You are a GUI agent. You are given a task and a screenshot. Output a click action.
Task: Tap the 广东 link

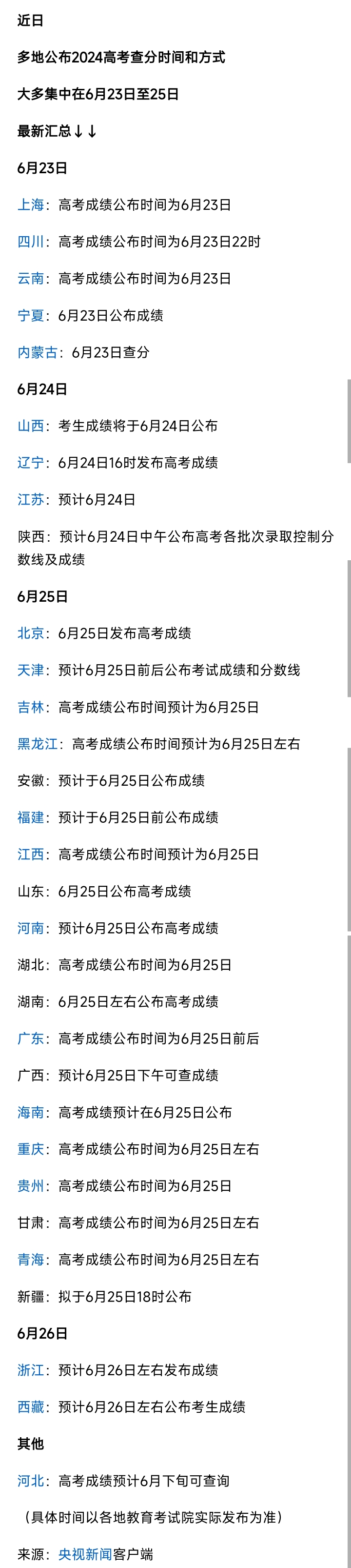[30, 1039]
